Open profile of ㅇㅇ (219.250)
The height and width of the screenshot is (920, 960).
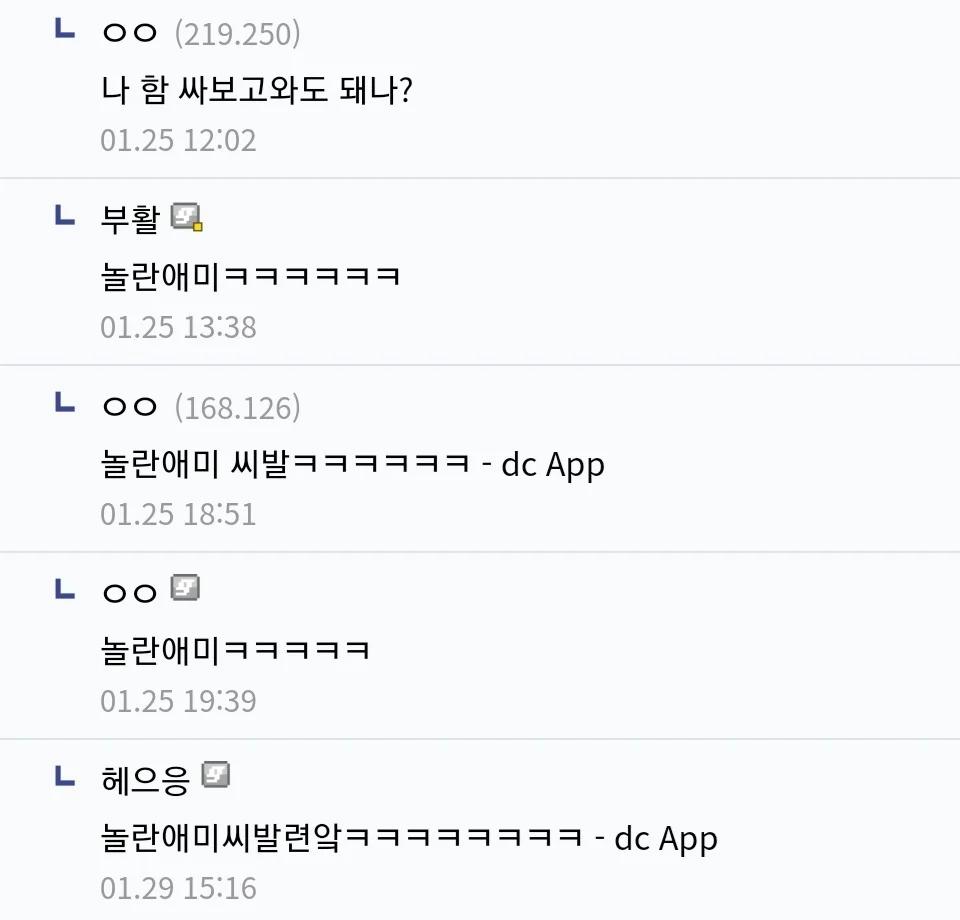(130, 33)
